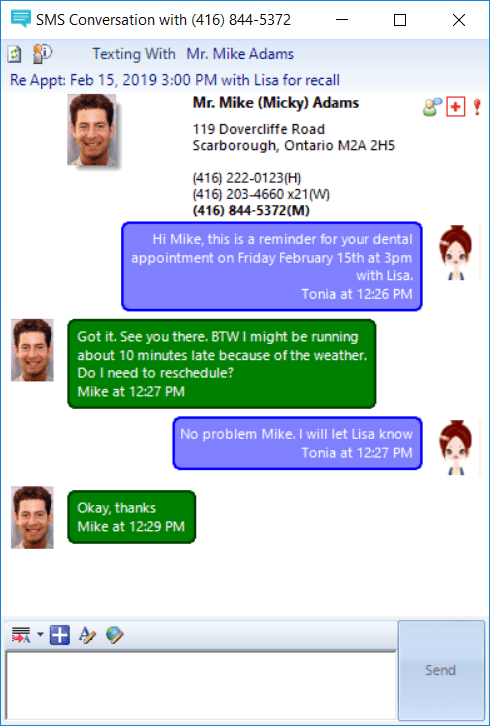Click the globe with pencil icon

(114, 635)
